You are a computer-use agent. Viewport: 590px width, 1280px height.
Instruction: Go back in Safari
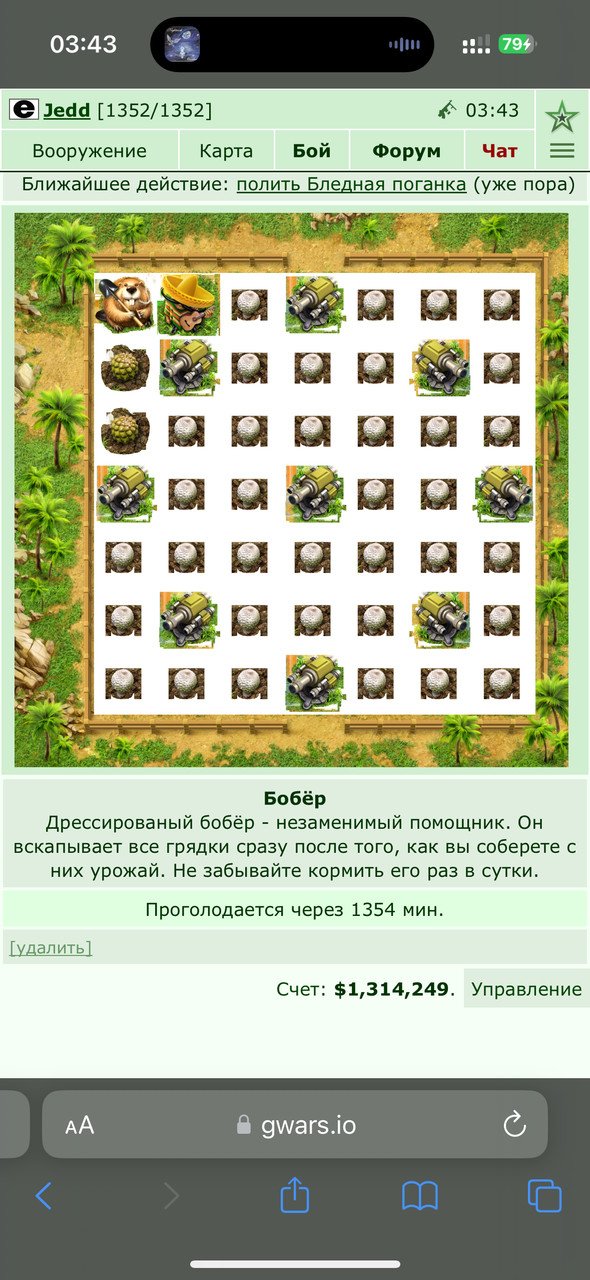tap(43, 1196)
